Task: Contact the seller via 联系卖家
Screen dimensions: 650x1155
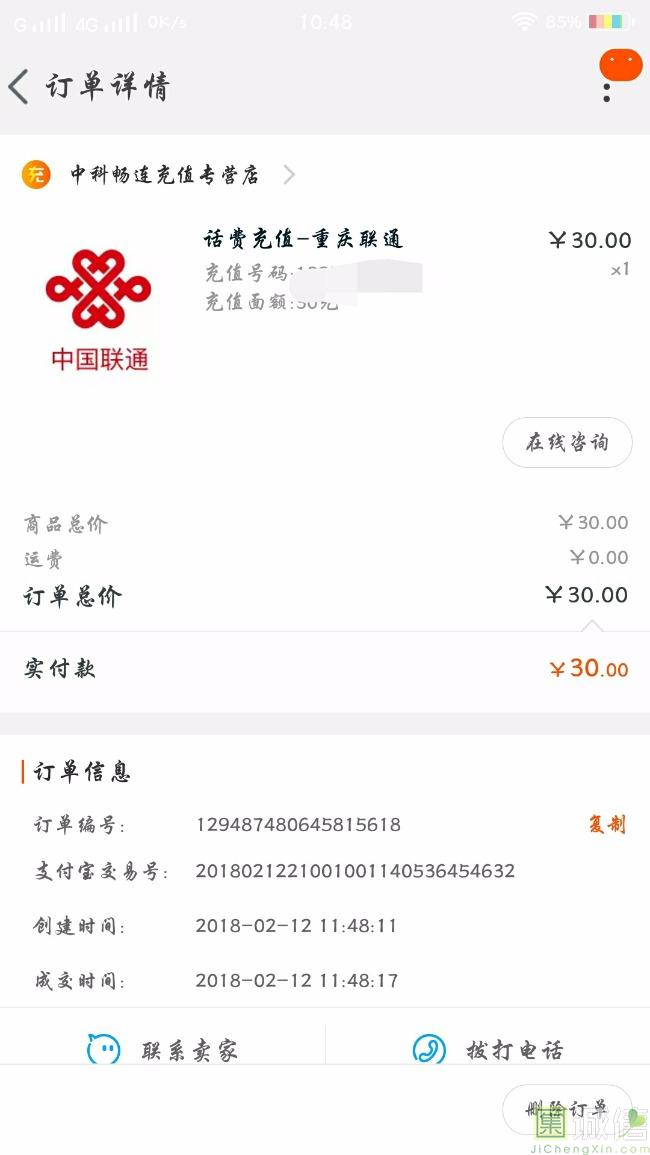Action: point(162,1050)
